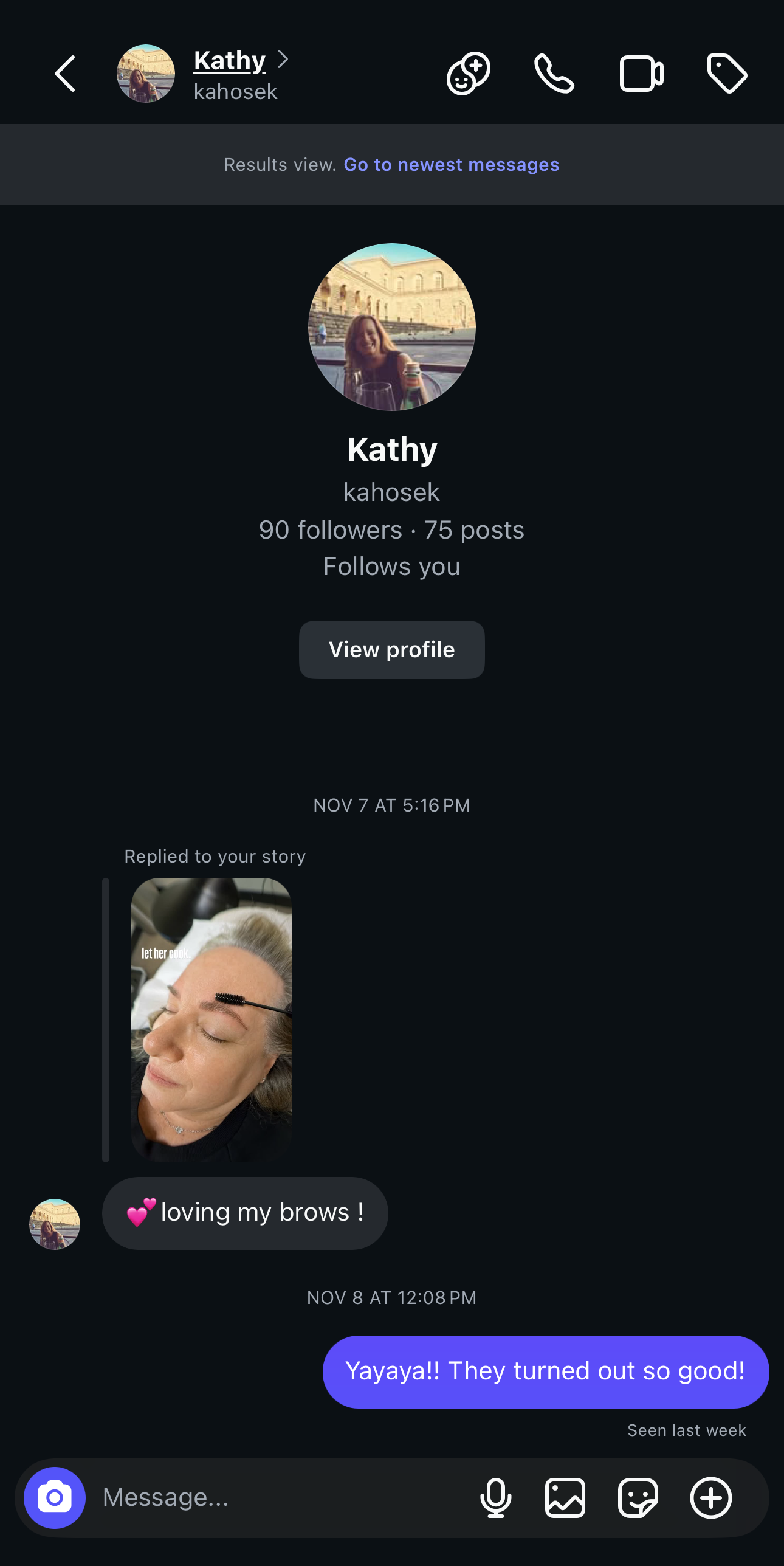Screen dimensions: 784x1566
Task: Go to newest messages
Action: [x=451, y=165]
